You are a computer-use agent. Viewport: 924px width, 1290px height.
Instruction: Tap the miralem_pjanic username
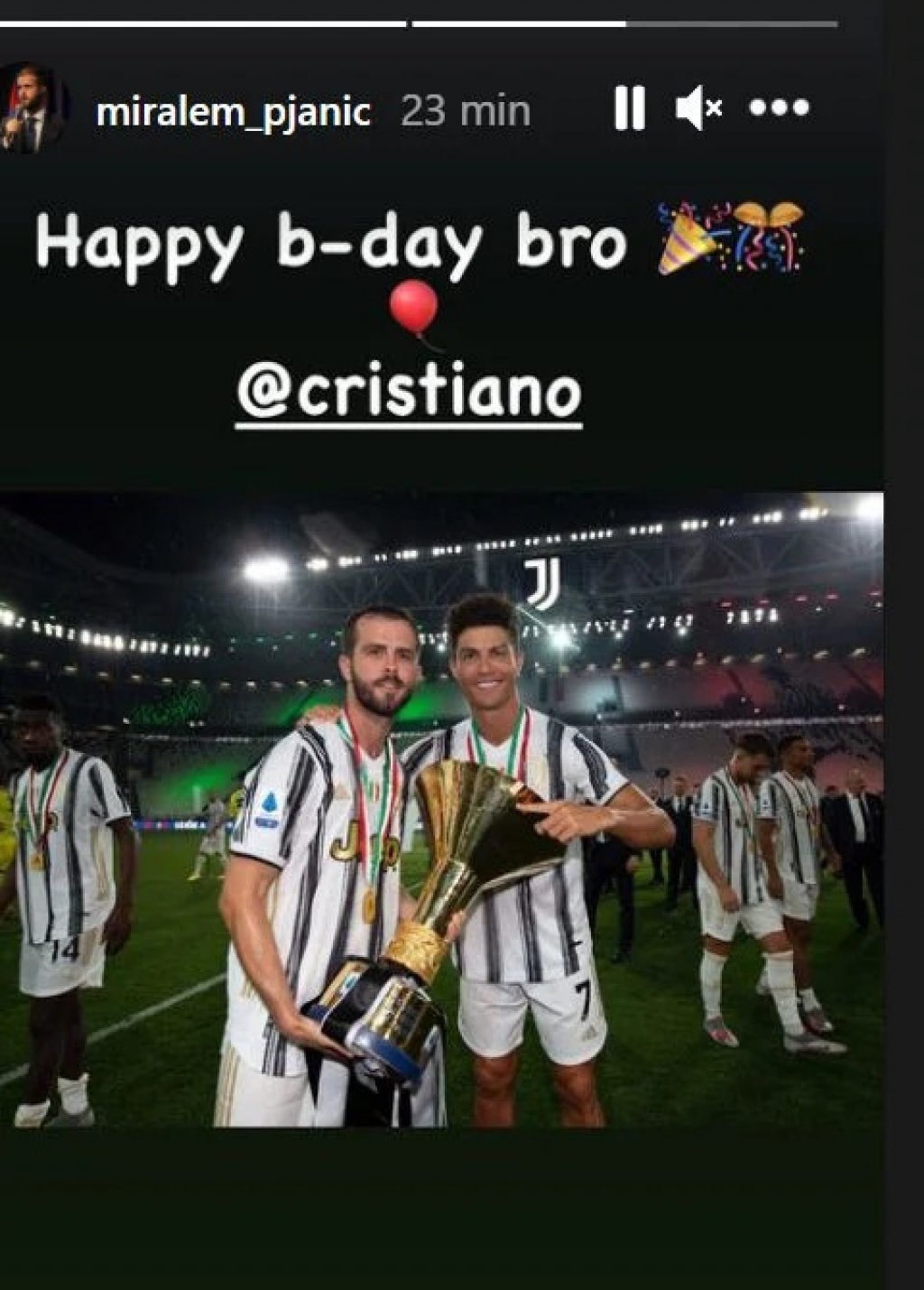233,112
